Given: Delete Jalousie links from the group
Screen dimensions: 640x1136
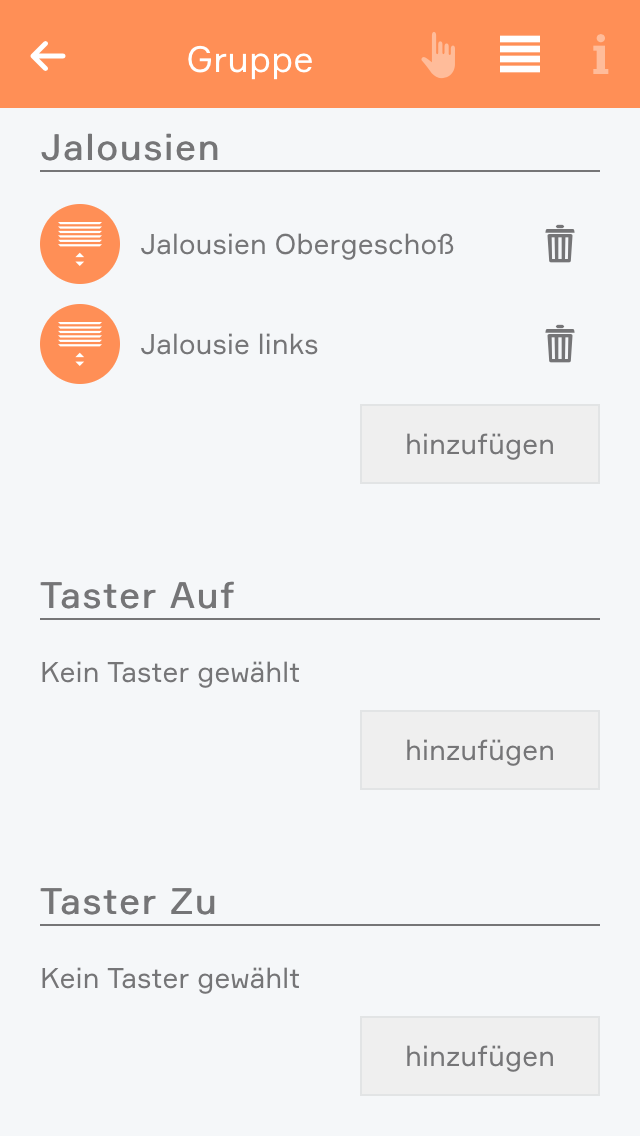Looking at the screenshot, I should point(560,344).
